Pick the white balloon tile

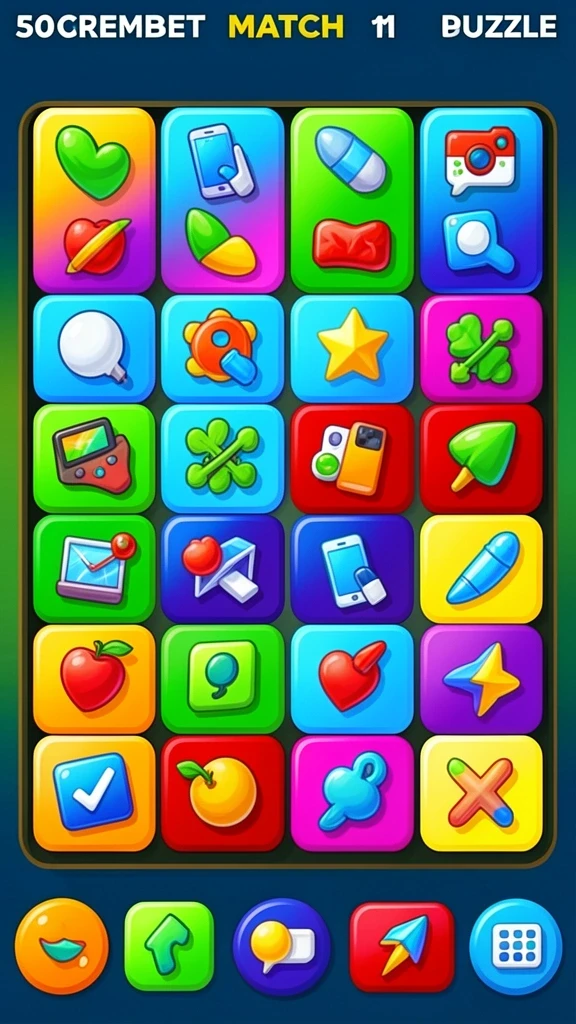pos(94,347)
